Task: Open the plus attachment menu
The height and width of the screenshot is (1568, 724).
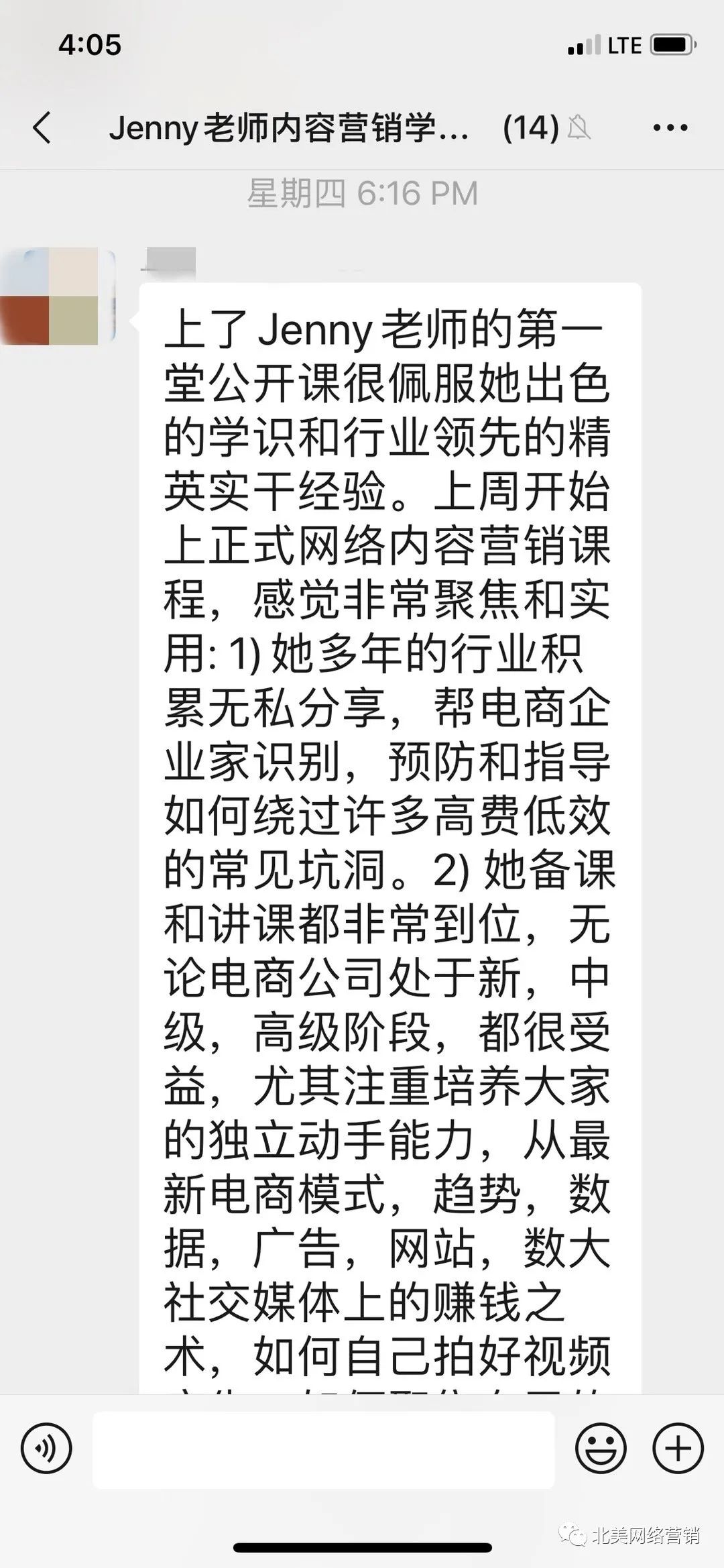Action: pos(678,1449)
